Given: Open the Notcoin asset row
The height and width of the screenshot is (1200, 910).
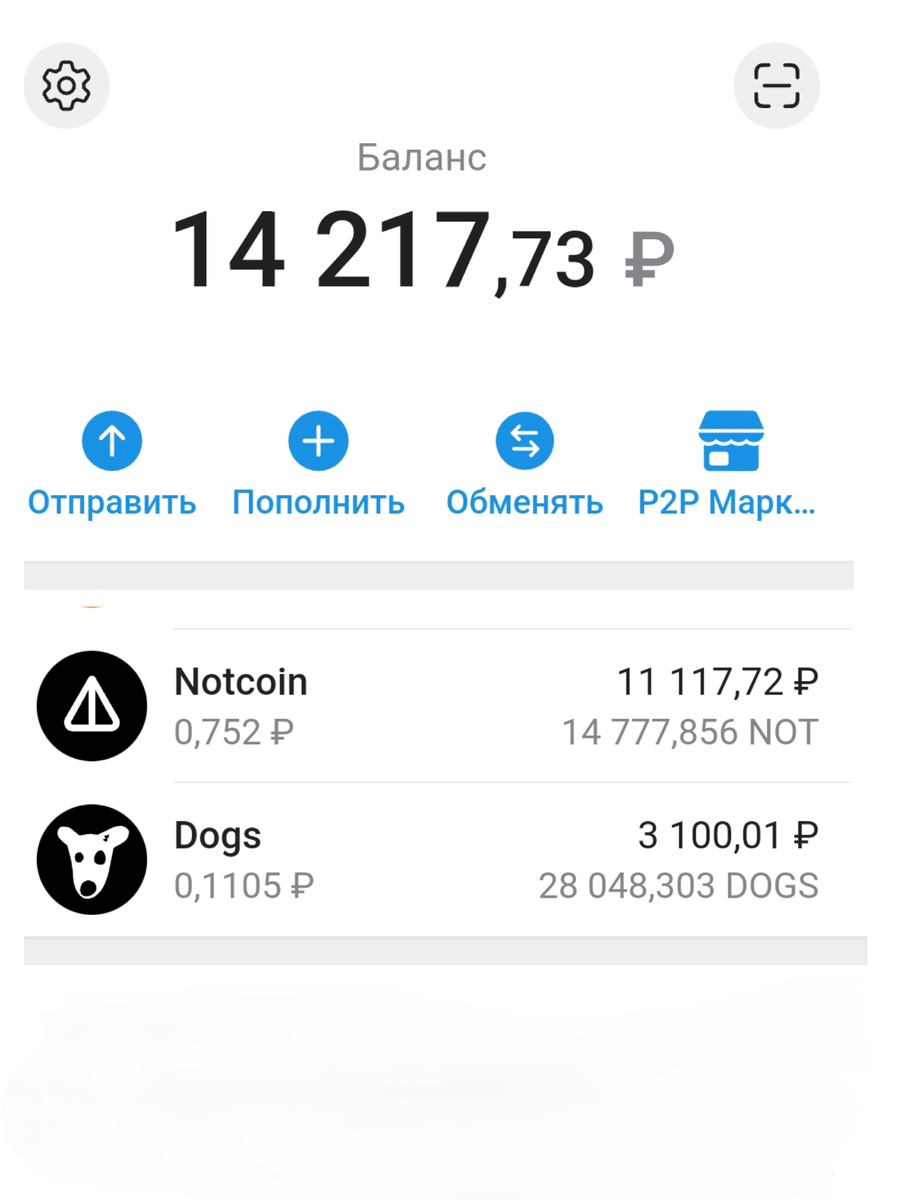Looking at the screenshot, I should tap(440, 706).
